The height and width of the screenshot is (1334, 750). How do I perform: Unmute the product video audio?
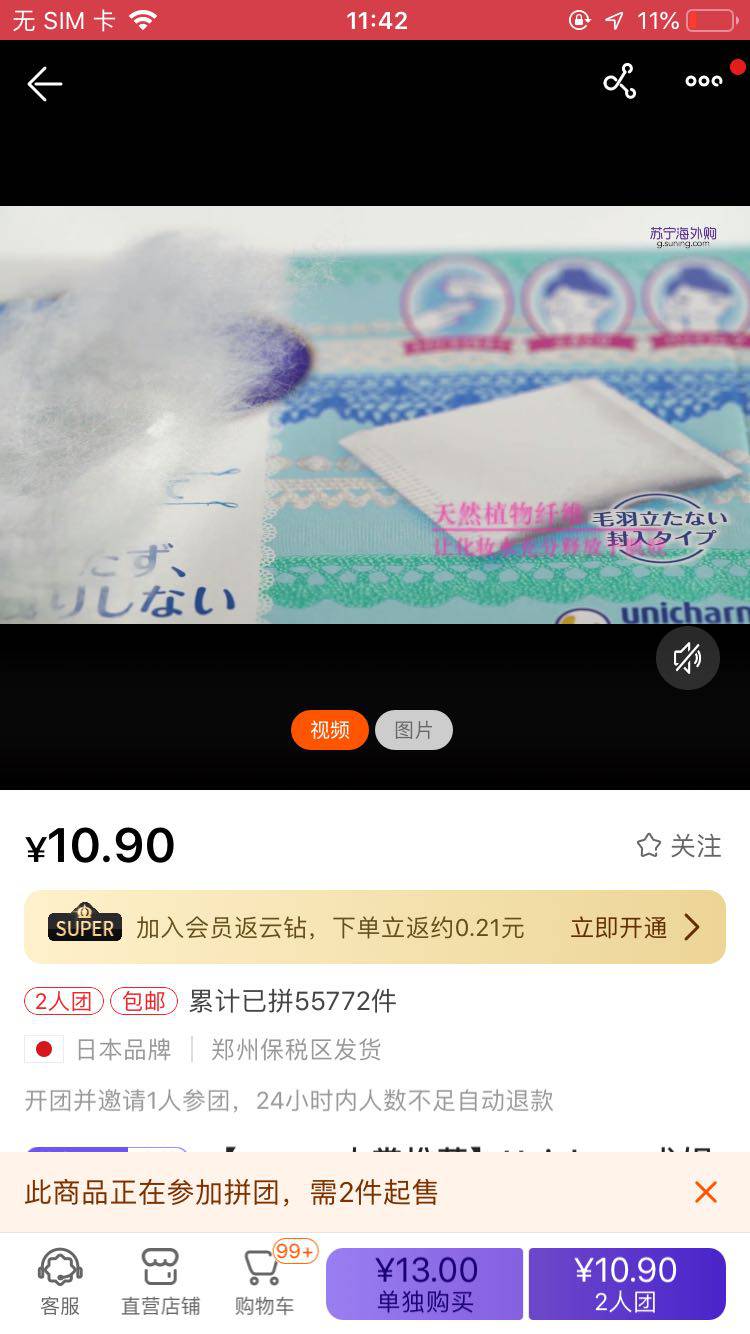point(687,658)
